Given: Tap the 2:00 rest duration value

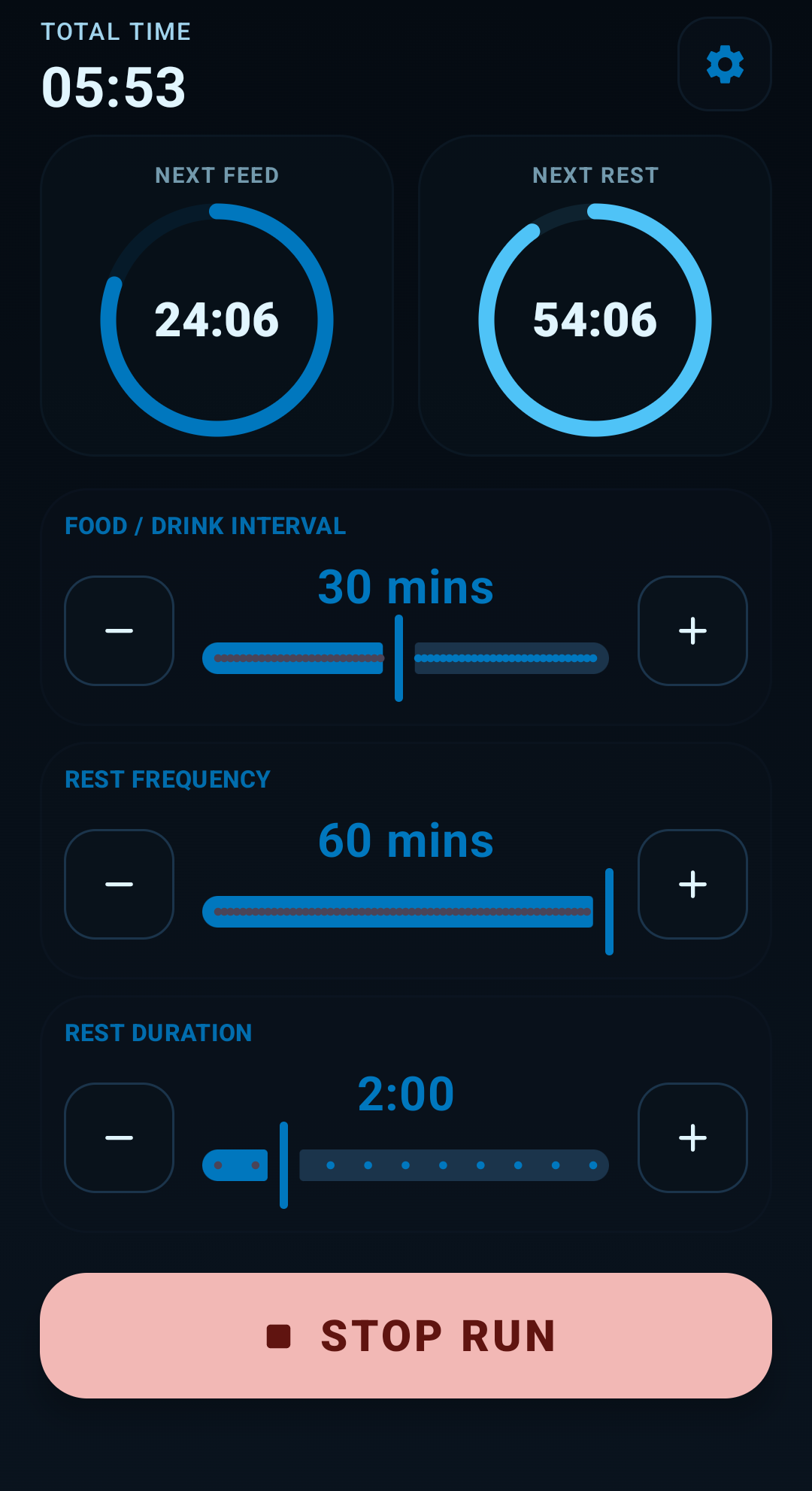Looking at the screenshot, I should pyautogui.click(x=406, y=1095).
